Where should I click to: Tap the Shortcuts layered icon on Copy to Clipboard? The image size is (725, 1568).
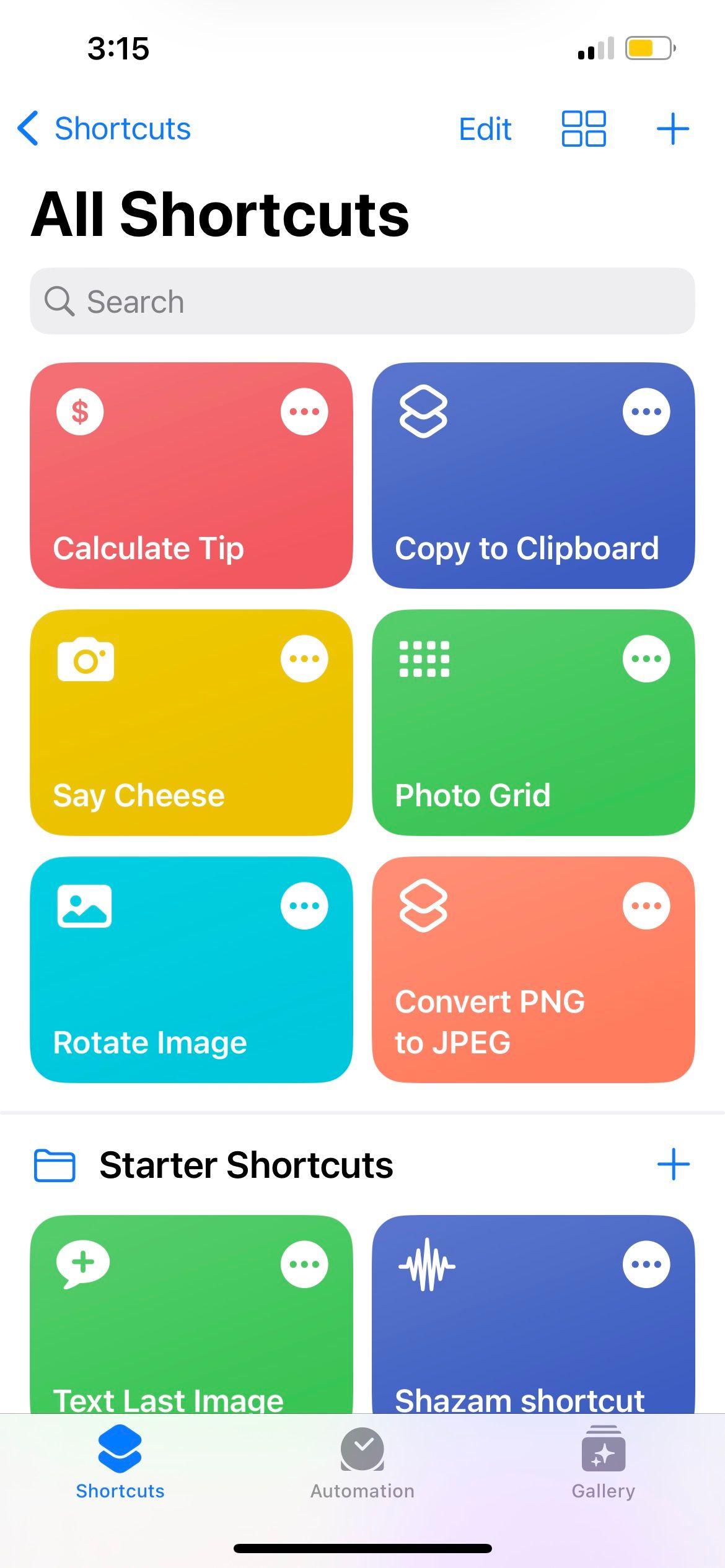pos(423,412)
